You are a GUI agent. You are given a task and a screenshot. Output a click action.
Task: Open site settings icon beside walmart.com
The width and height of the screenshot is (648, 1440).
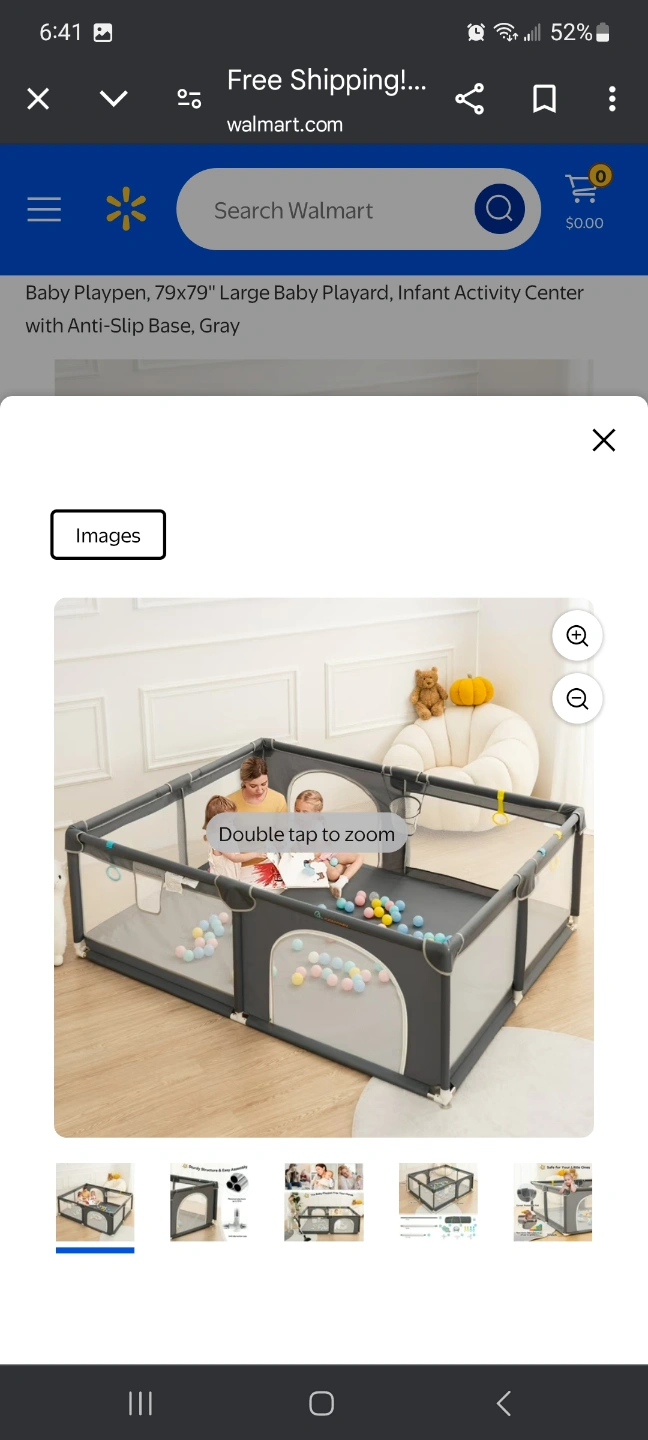pos(189,98)
